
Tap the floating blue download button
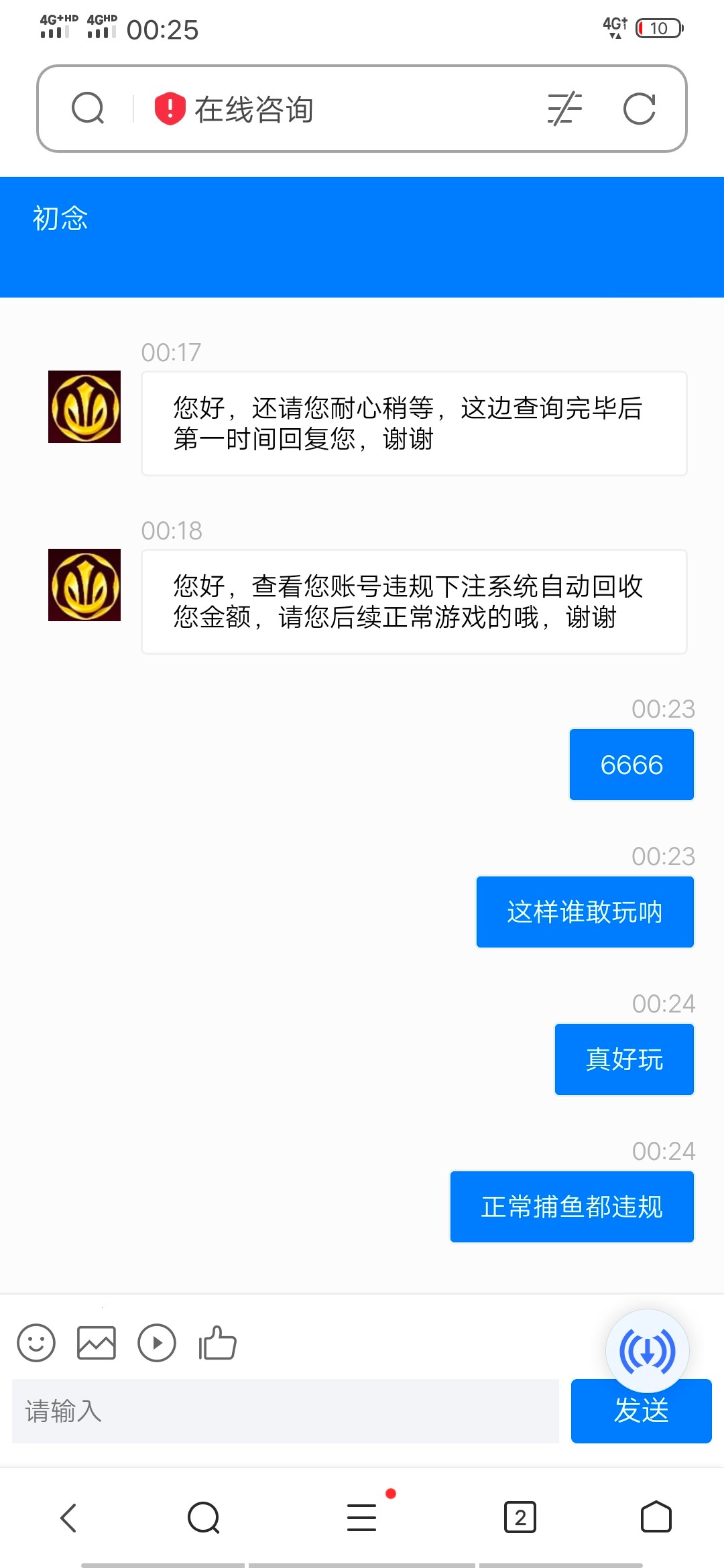tap(647, 1351)
